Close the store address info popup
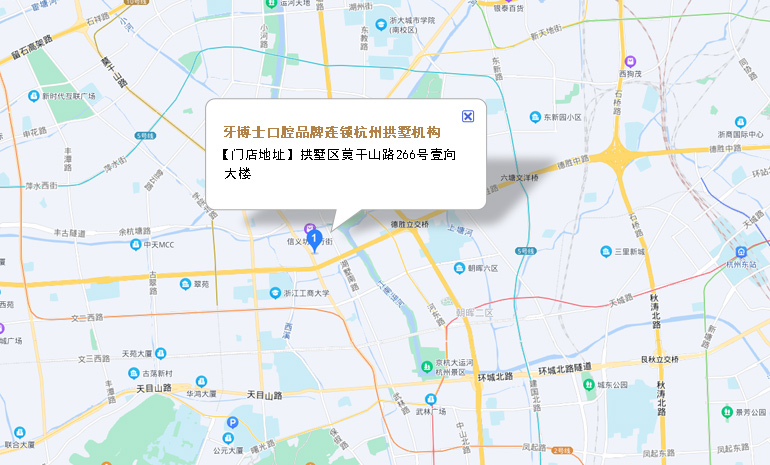 pyautogui.click(x=467, y=117)
